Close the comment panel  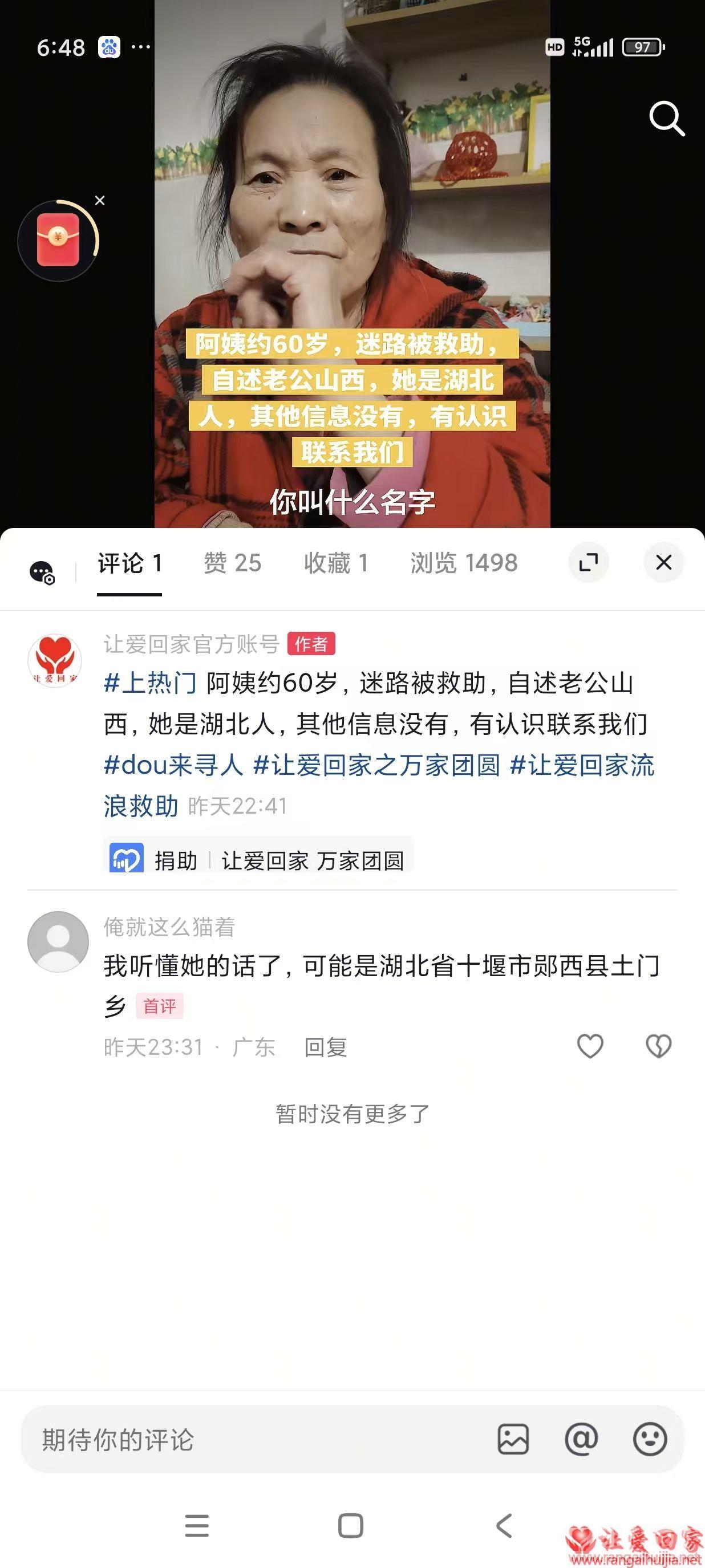[663, 562]
